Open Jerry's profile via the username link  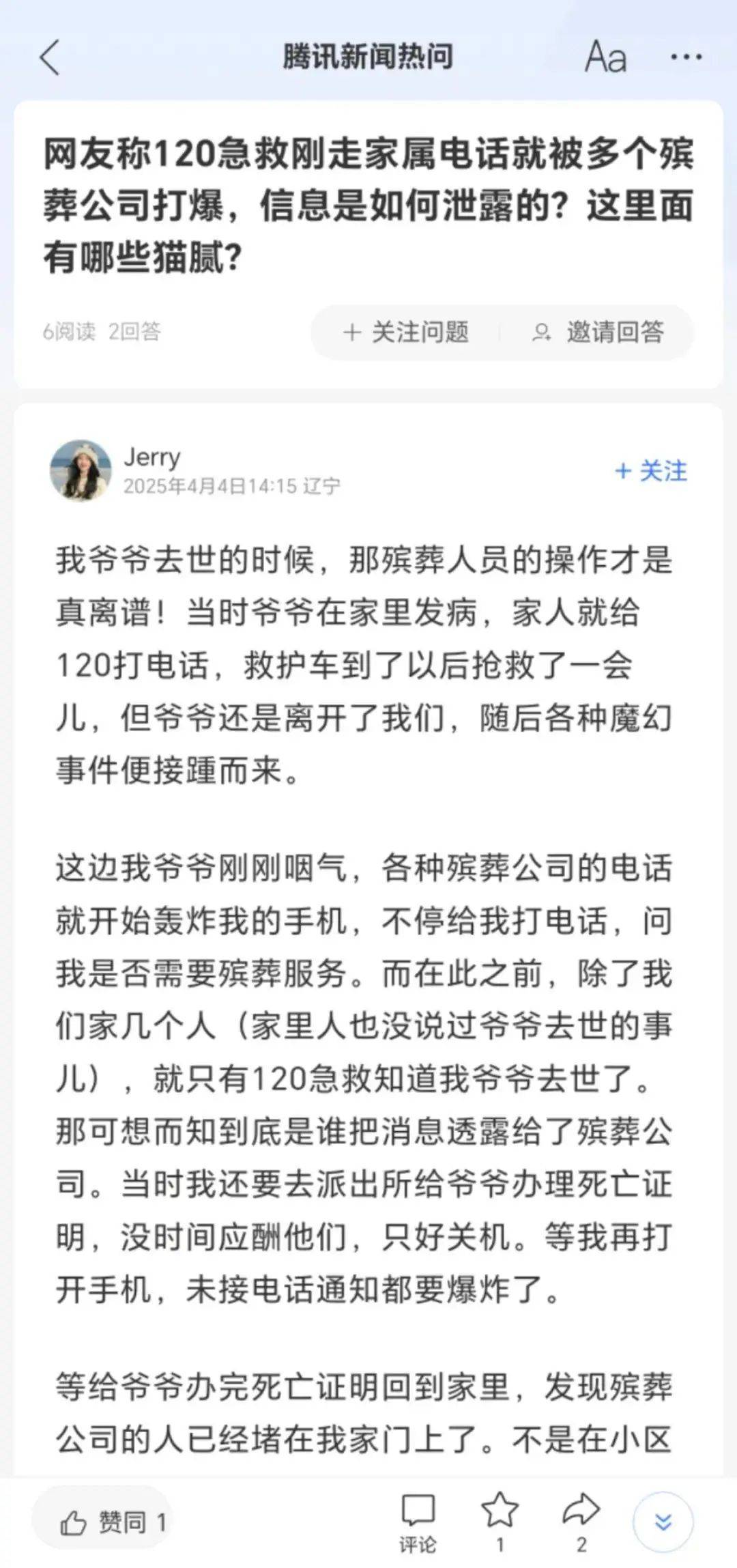pyautogui.click(x=151, y=459)
